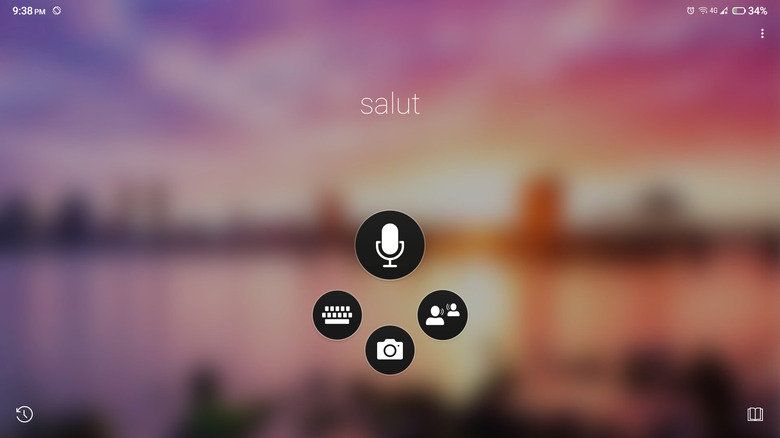Open keyboard text translation
The image size is (780, 438).
coord(337,315)
